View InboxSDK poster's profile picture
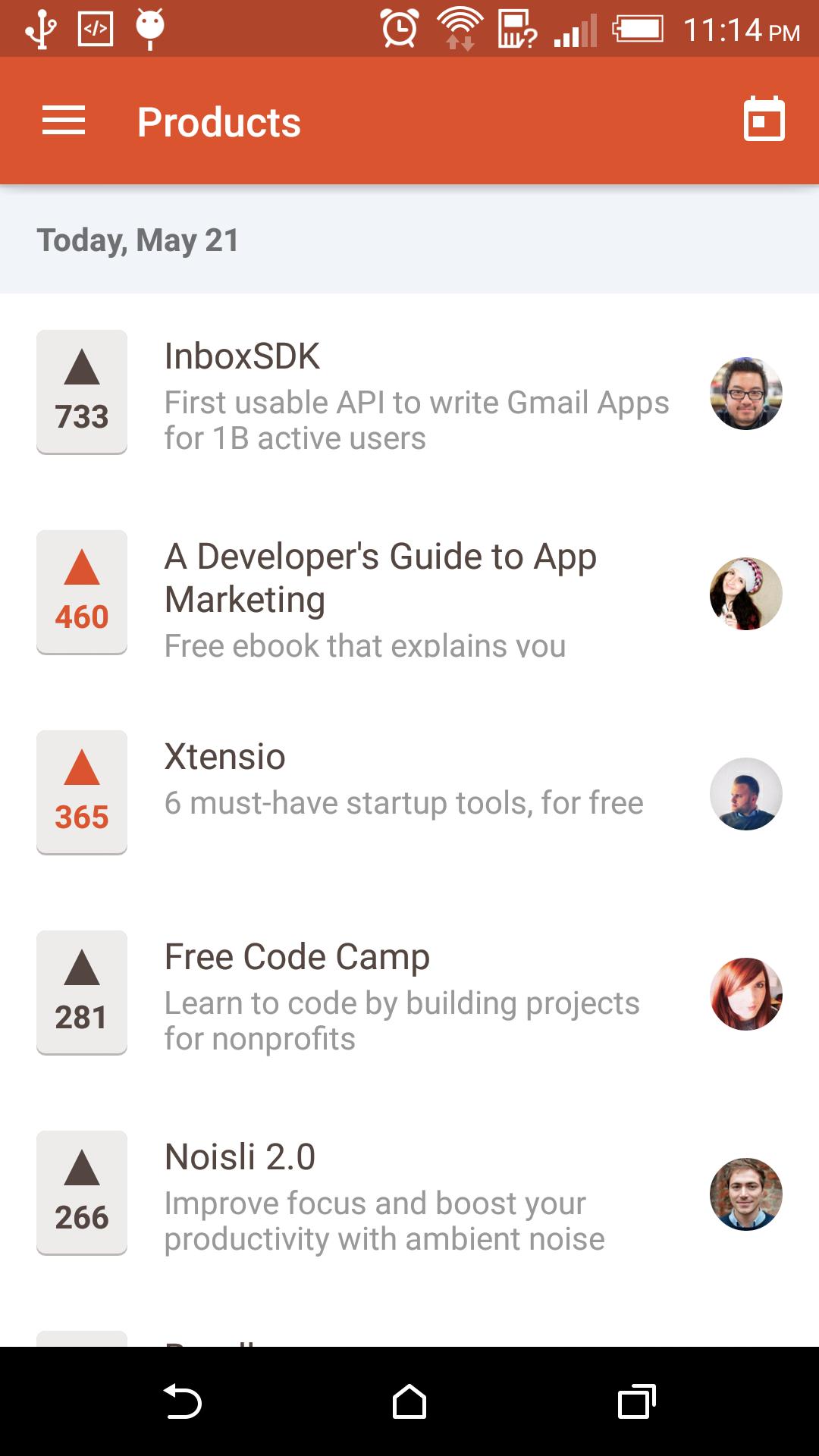Screen dimensions: 819x1456 [x=745, y=394]
